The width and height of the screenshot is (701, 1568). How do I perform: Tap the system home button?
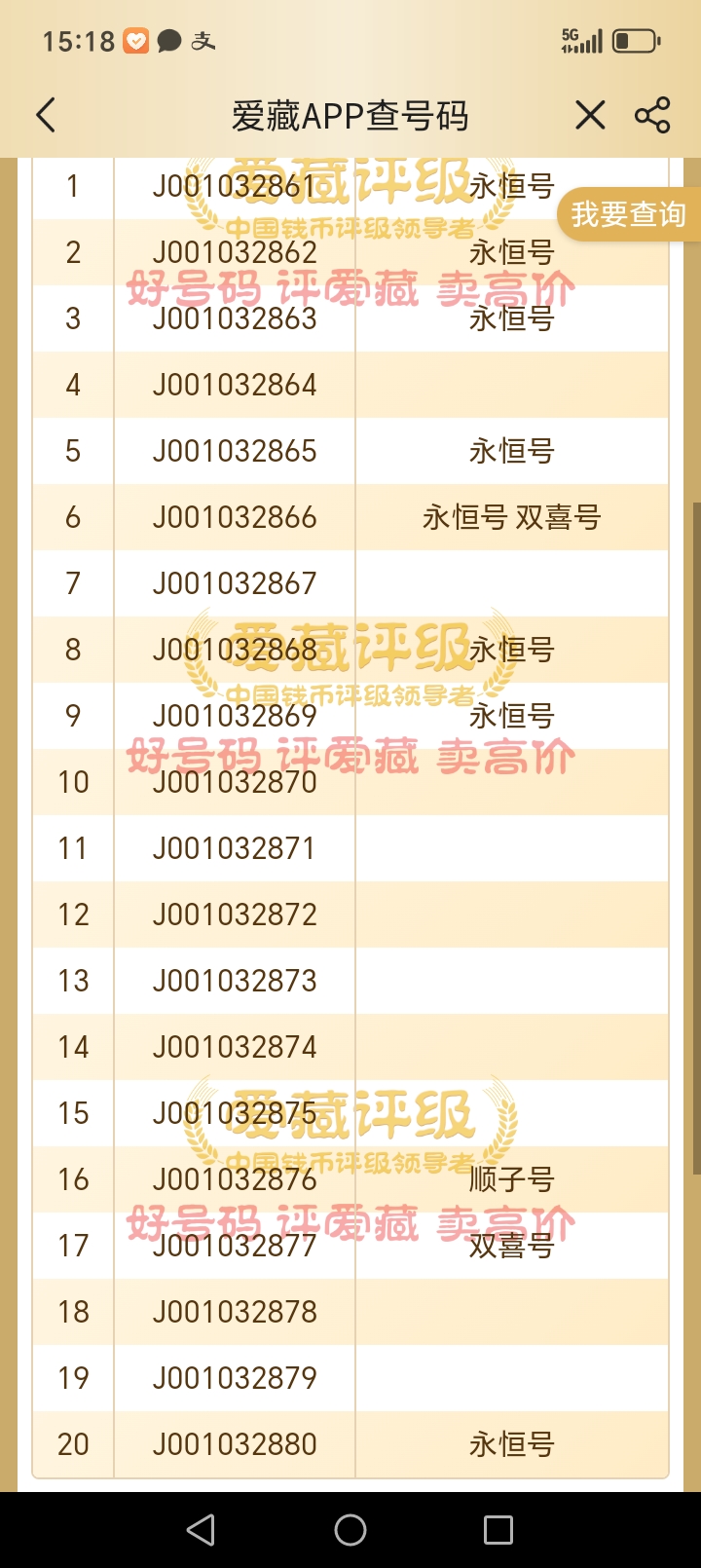pyautogui.click(x=350, y=1530)
